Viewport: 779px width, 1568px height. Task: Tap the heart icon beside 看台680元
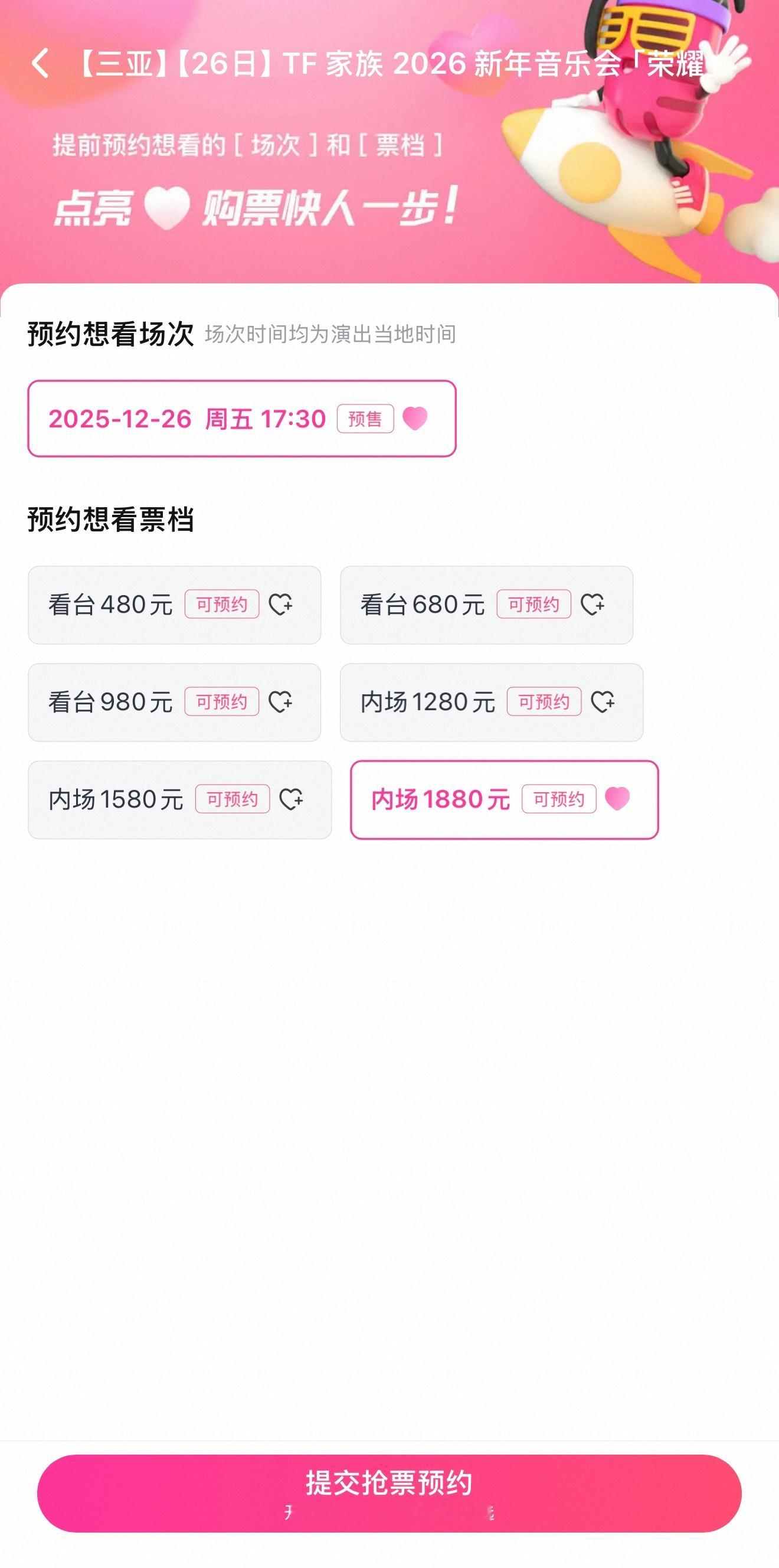593,606
